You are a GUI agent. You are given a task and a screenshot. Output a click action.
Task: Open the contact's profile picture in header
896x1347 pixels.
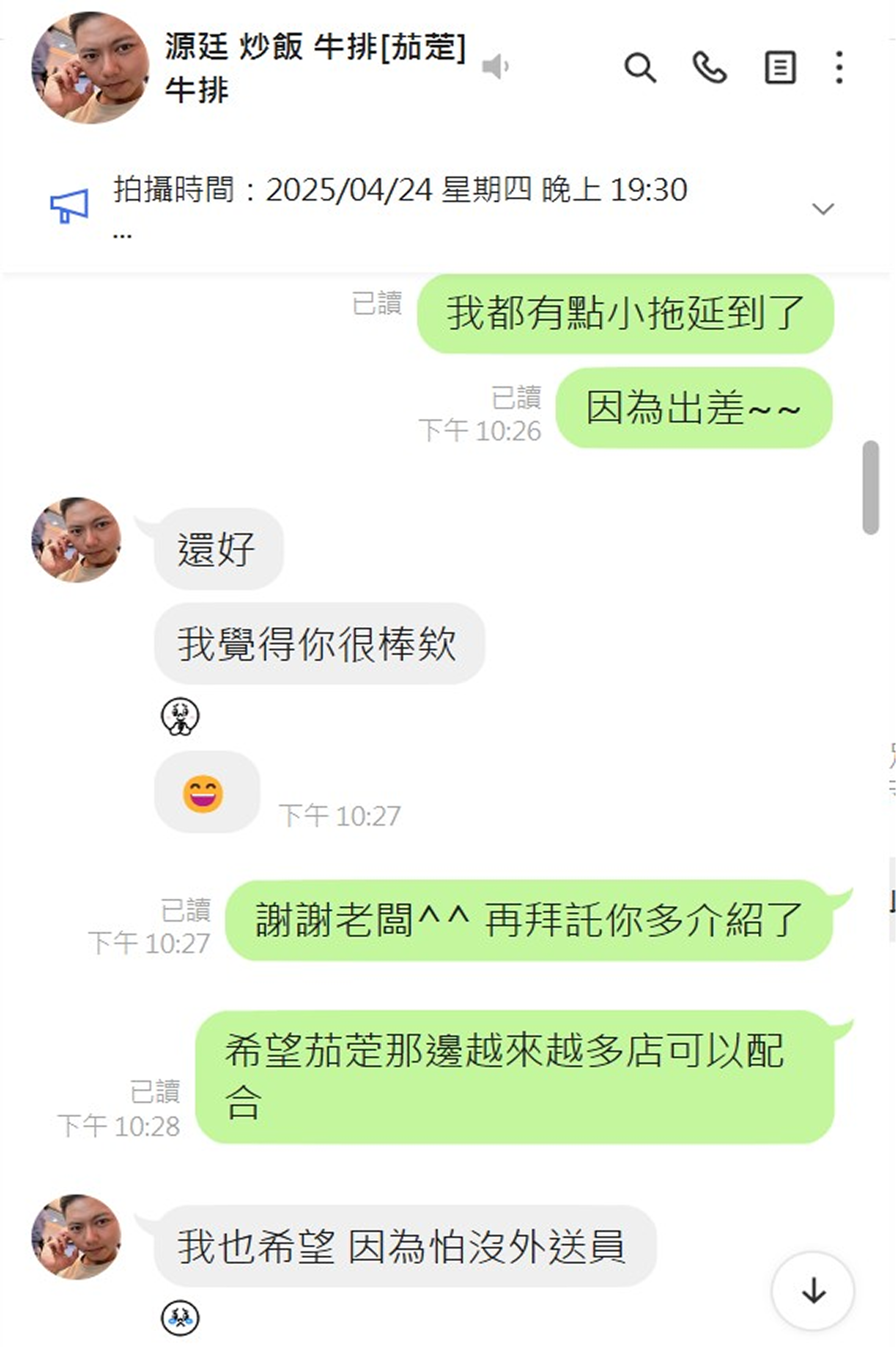90,67
